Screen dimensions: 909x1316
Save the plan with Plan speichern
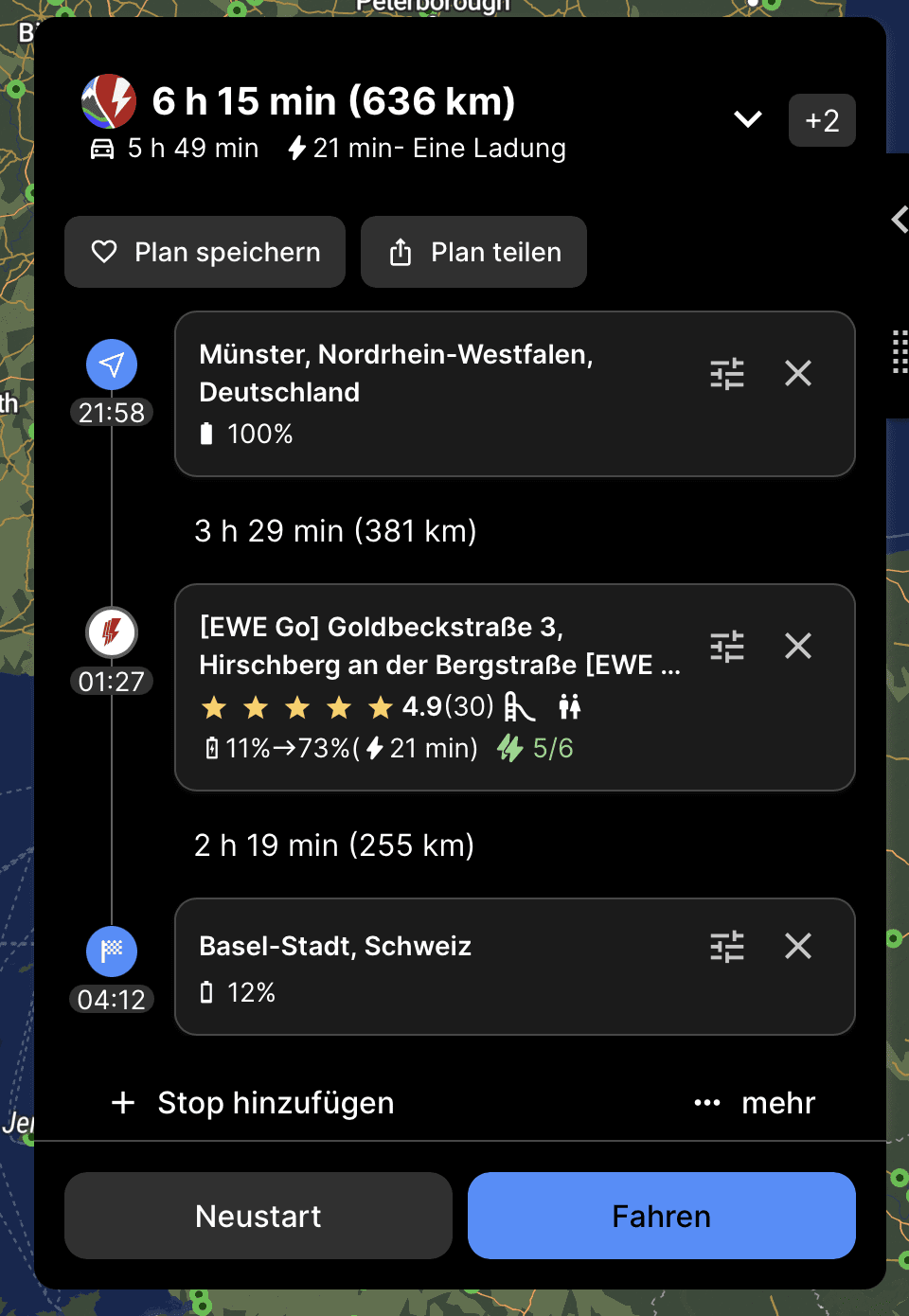(205, 252)
